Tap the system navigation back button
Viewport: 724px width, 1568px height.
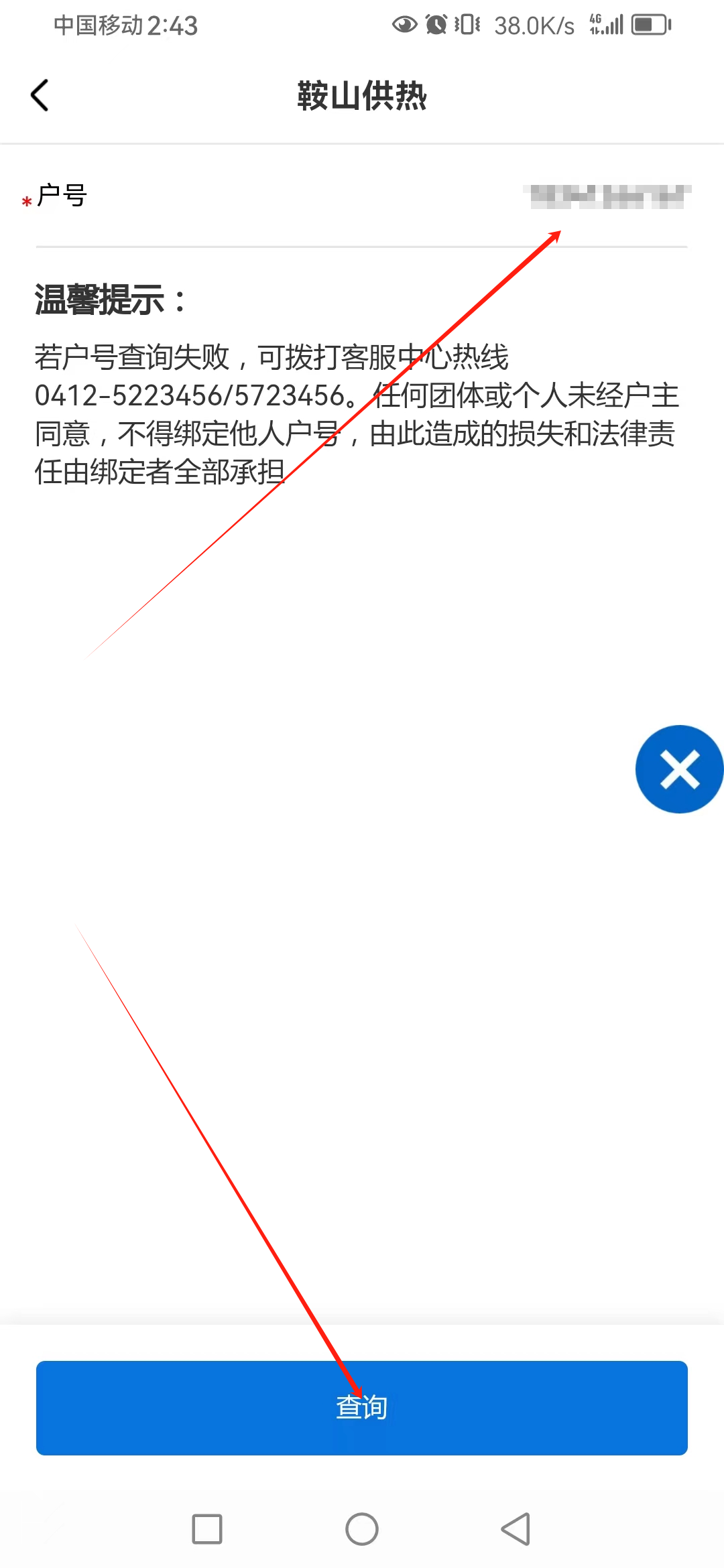[516, 1529]
